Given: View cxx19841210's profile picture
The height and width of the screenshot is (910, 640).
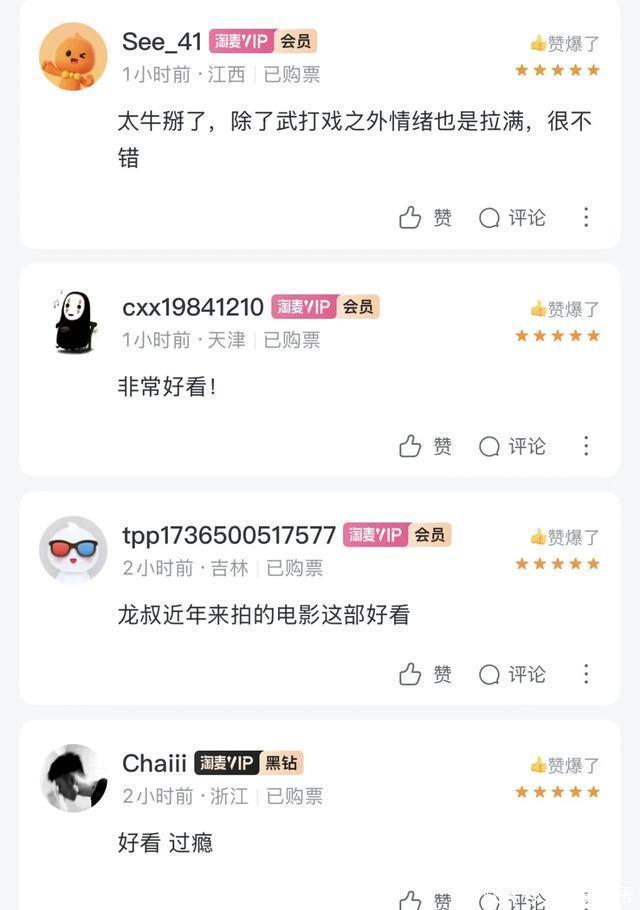Looking at the screenshot, I should tap(73, 321).
